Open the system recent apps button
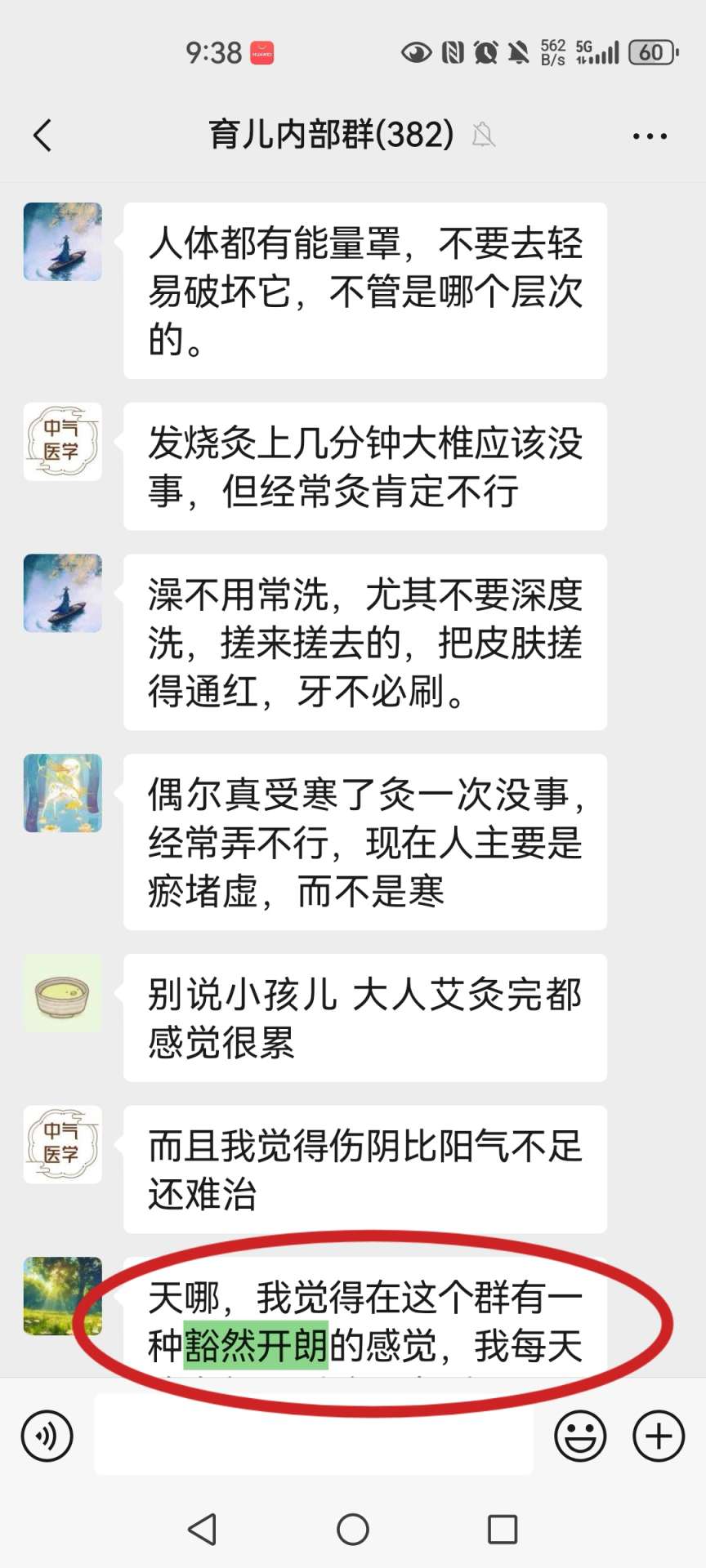The width and height of the screenshot is (706, 1568). [502, 1529]
